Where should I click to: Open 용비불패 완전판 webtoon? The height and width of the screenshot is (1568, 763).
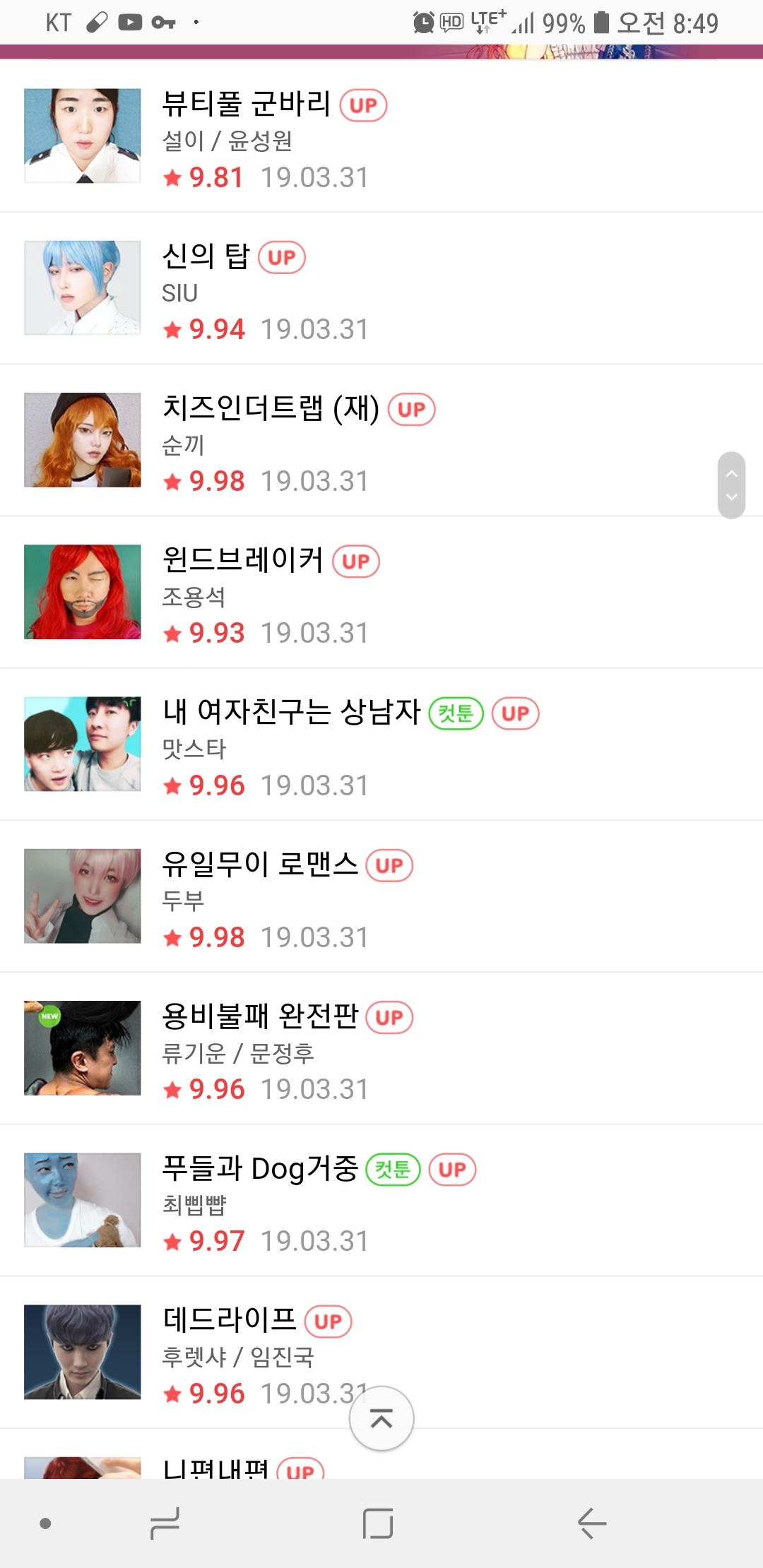260,1016
